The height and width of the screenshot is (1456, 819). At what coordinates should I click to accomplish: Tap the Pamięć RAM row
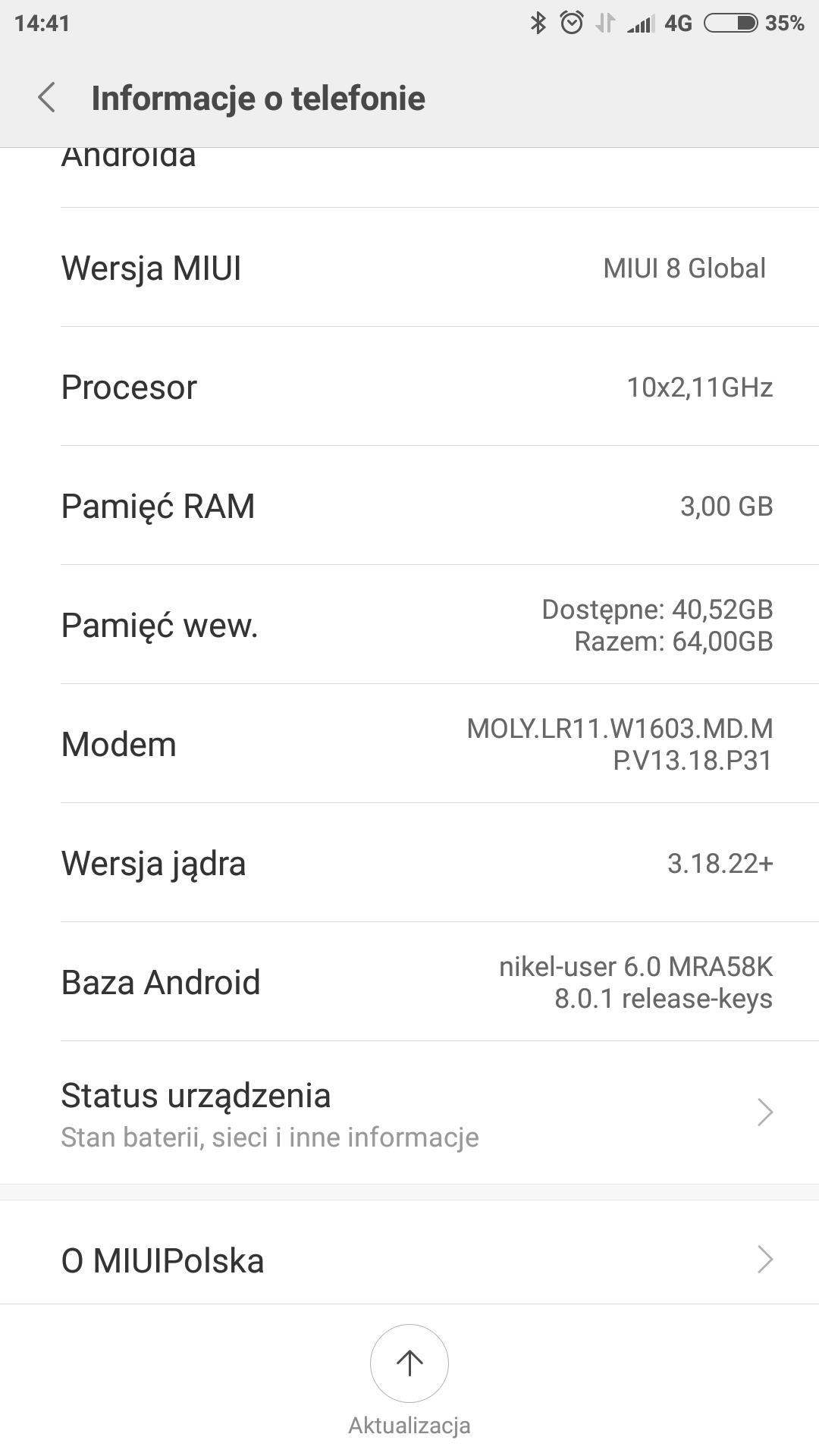coord(409,506)
